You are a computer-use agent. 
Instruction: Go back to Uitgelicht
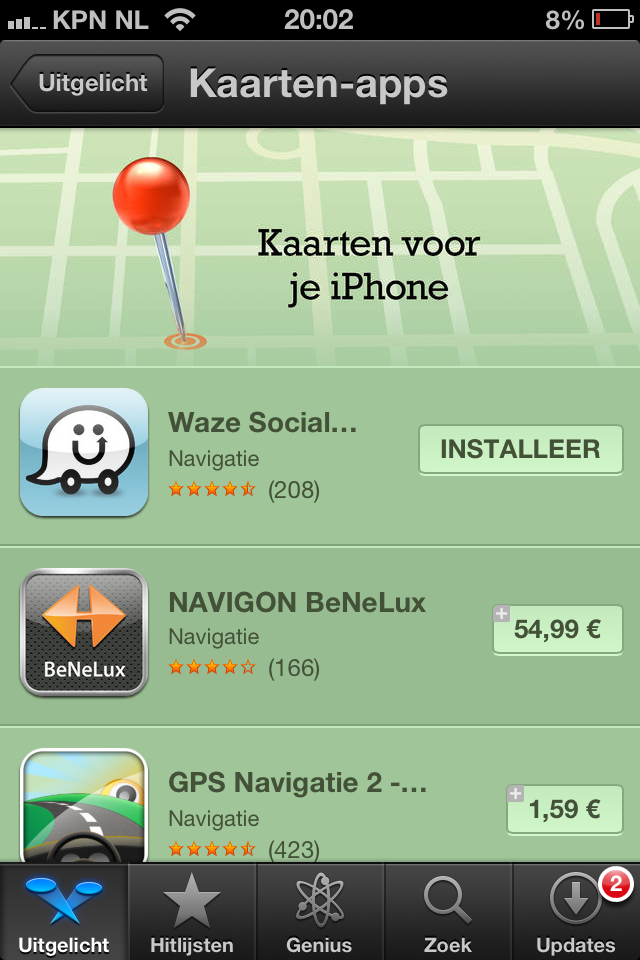(x=88, y=84)
